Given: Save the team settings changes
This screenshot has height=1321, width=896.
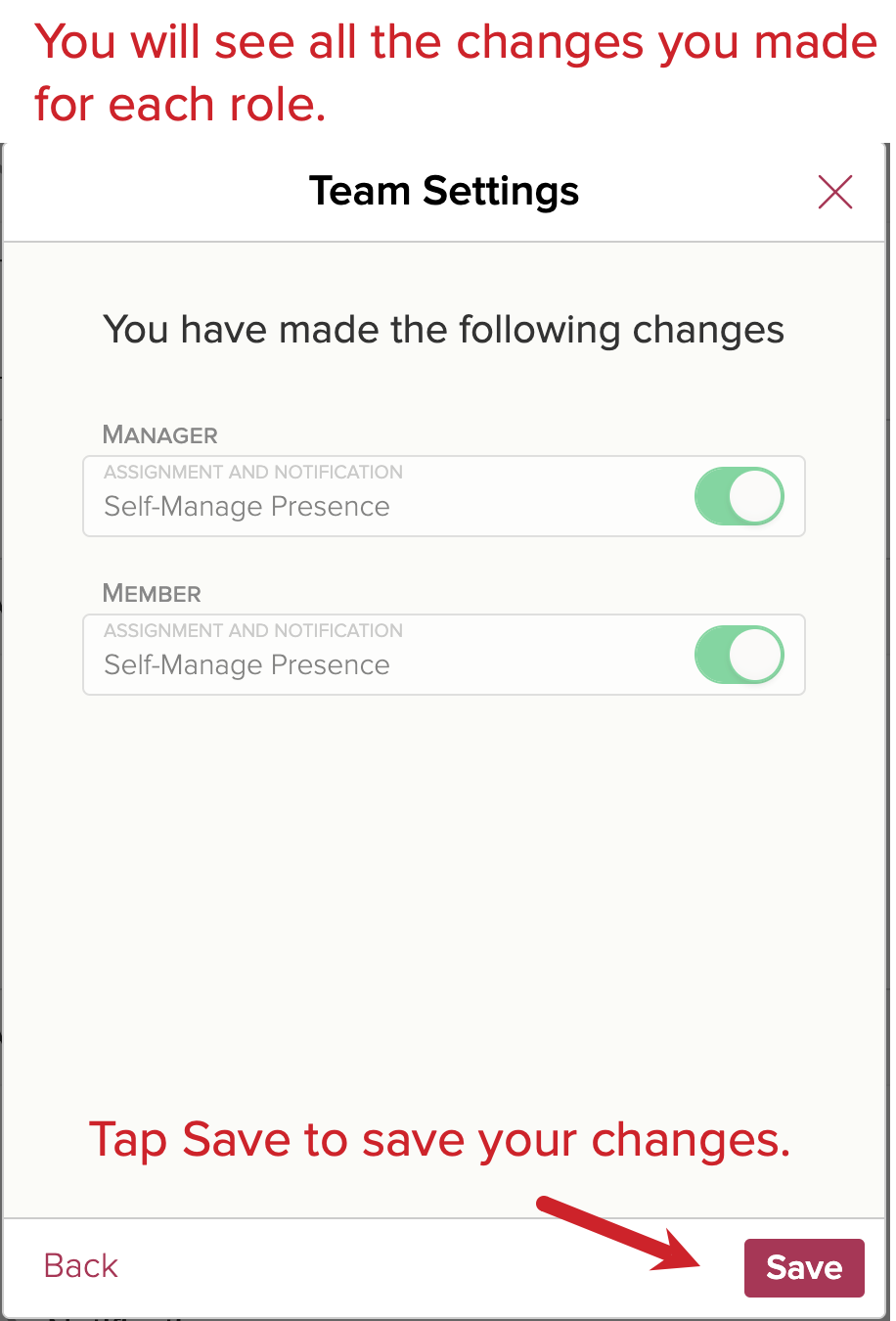Looking at the screenshot, I should coord(803,1267).
